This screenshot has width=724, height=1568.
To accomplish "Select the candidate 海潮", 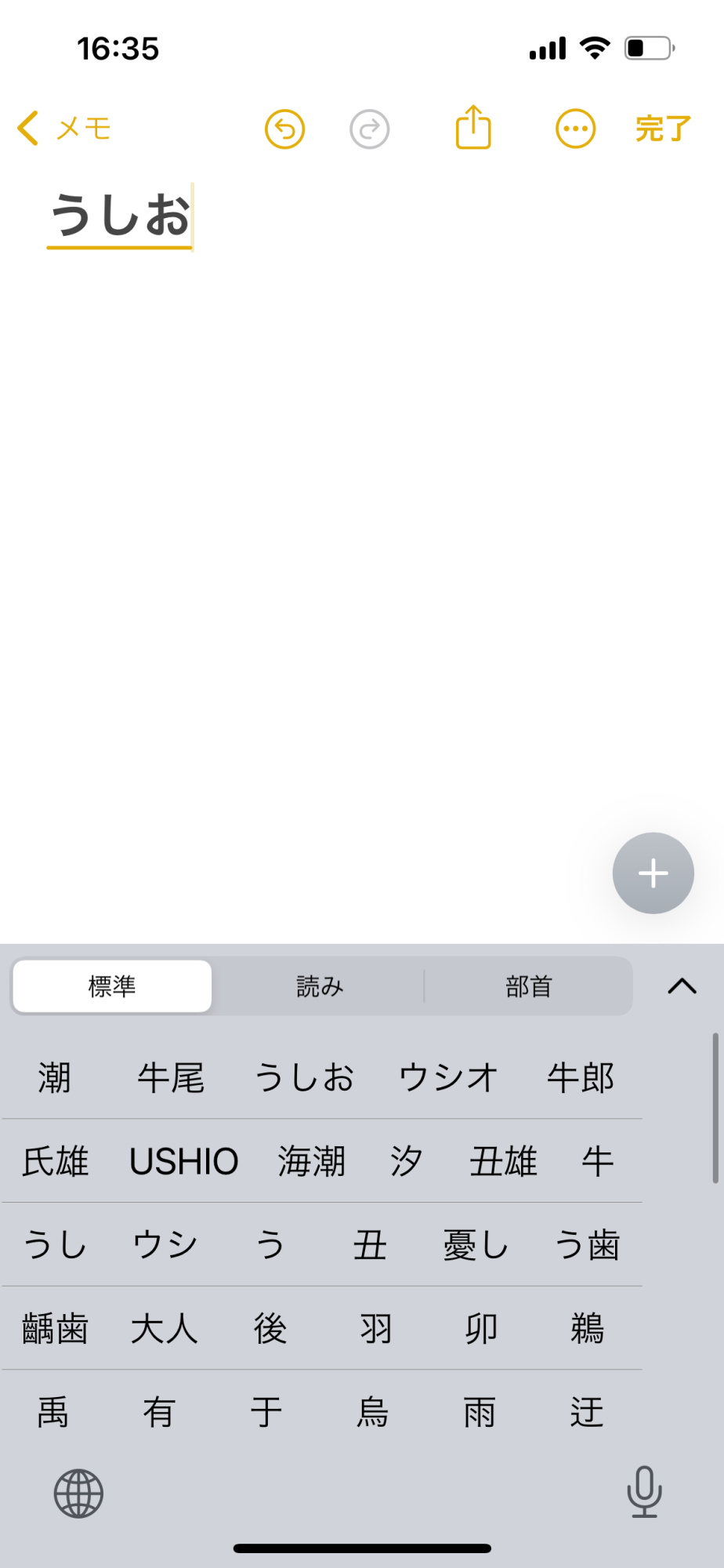I will [x=311, y=1162].
